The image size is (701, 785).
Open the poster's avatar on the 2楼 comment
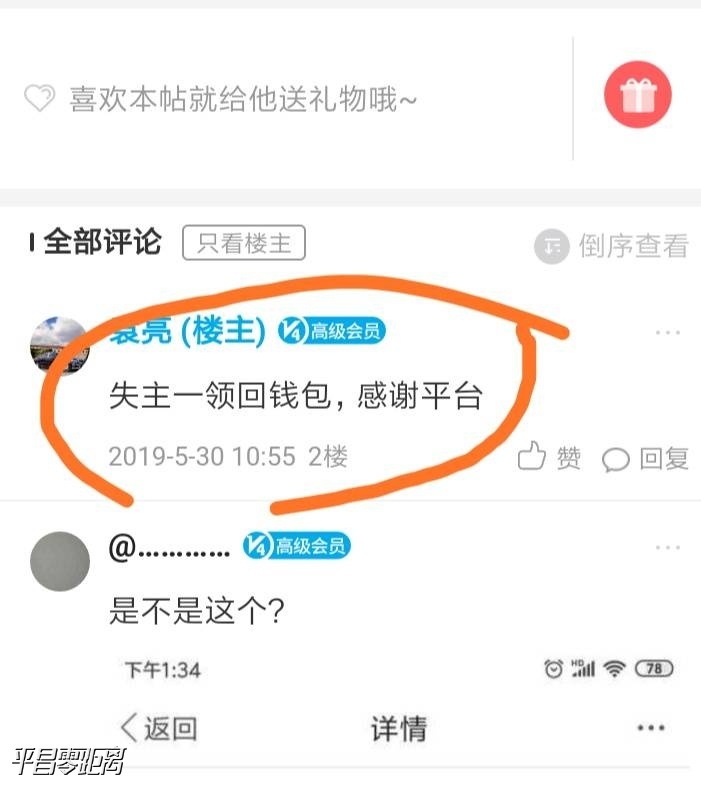click(60, 346)
